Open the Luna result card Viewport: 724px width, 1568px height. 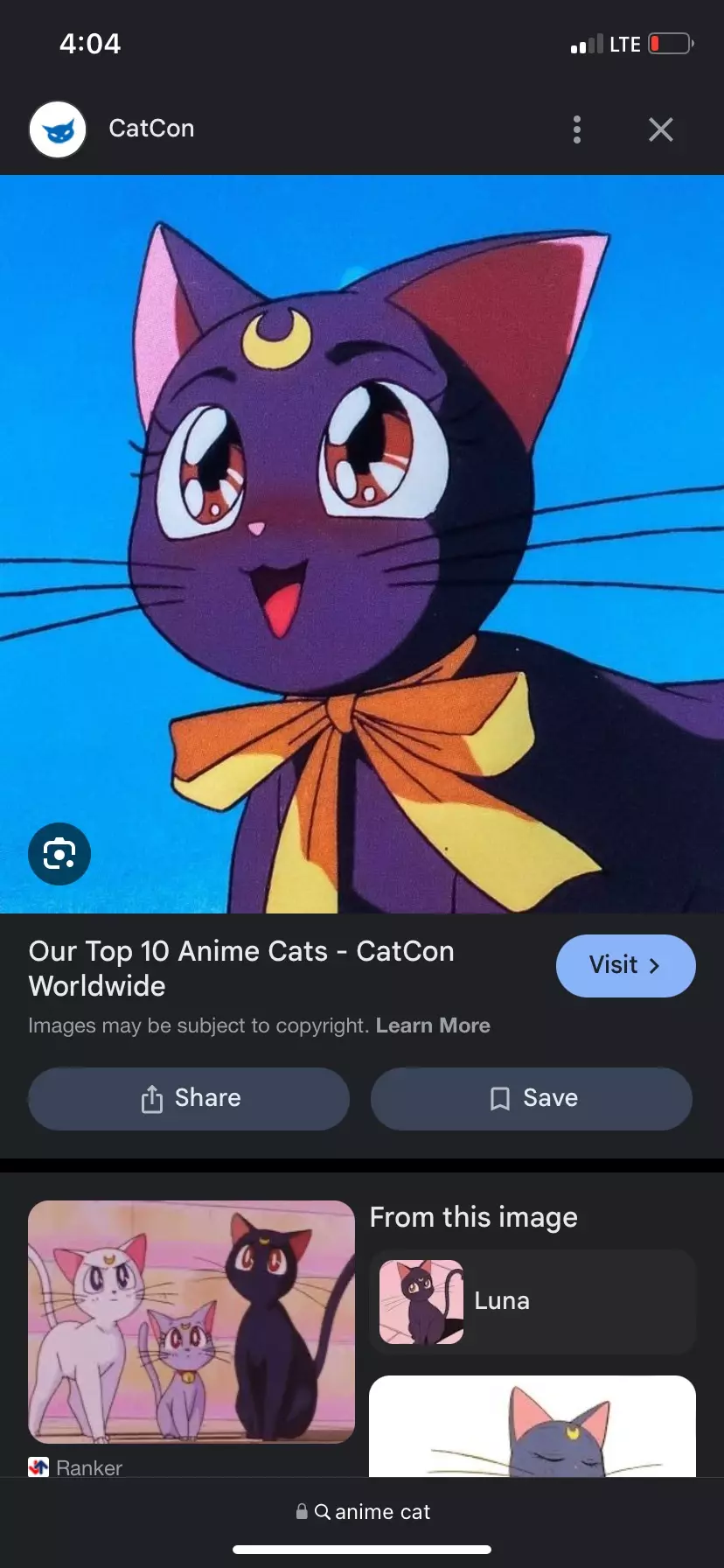(532, 1301)
